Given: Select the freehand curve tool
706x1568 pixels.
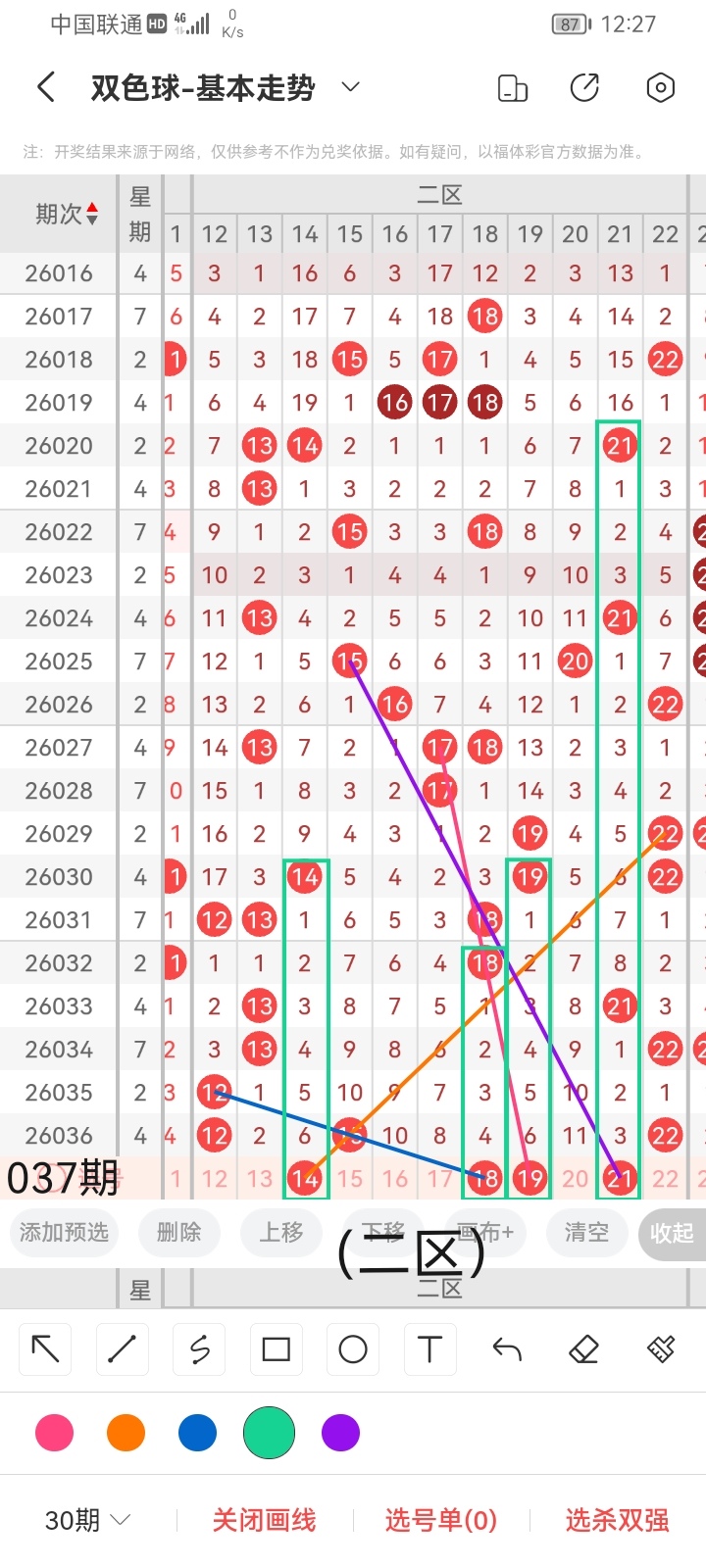Looking at the screenshot, I should [x=199, y=1349].
